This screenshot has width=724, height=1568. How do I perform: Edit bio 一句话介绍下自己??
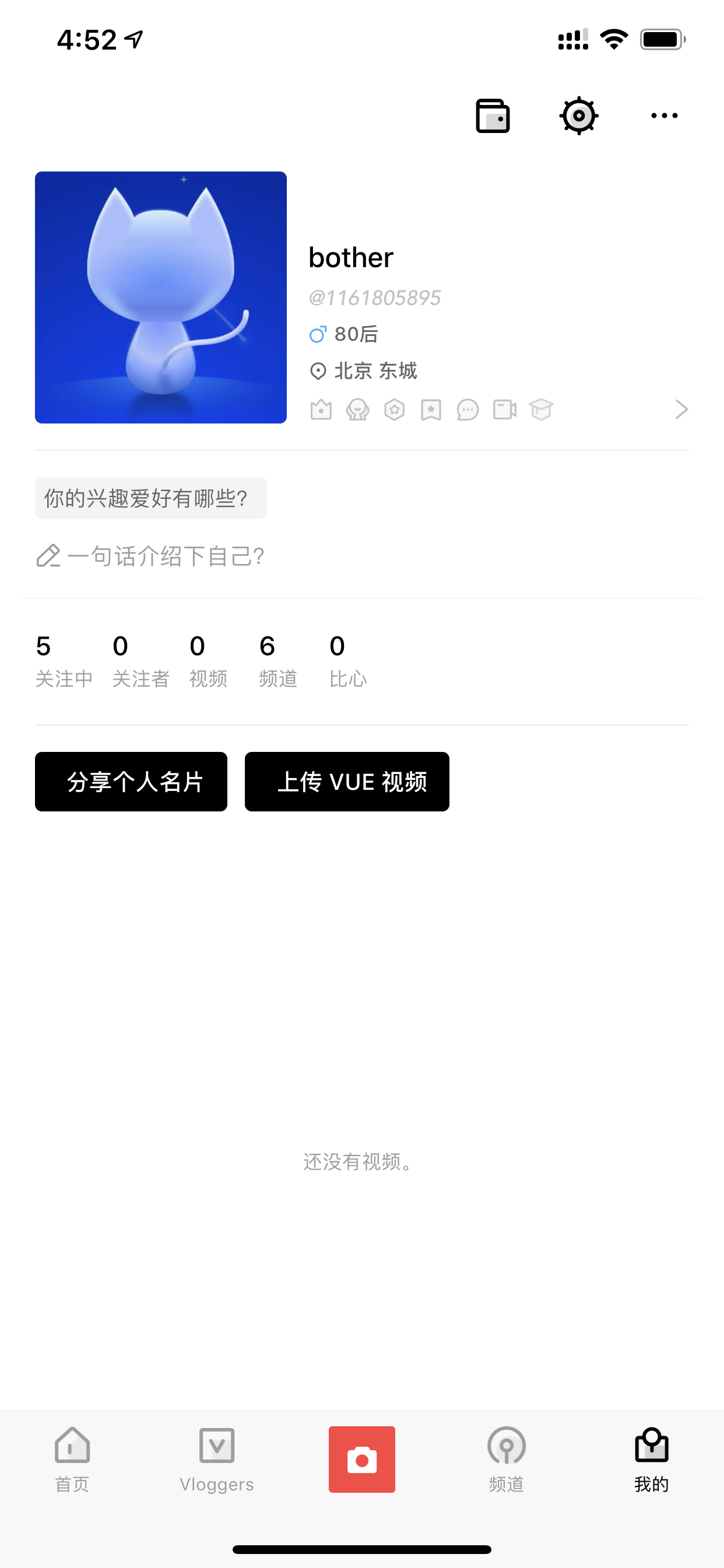(x=150, y=556)
